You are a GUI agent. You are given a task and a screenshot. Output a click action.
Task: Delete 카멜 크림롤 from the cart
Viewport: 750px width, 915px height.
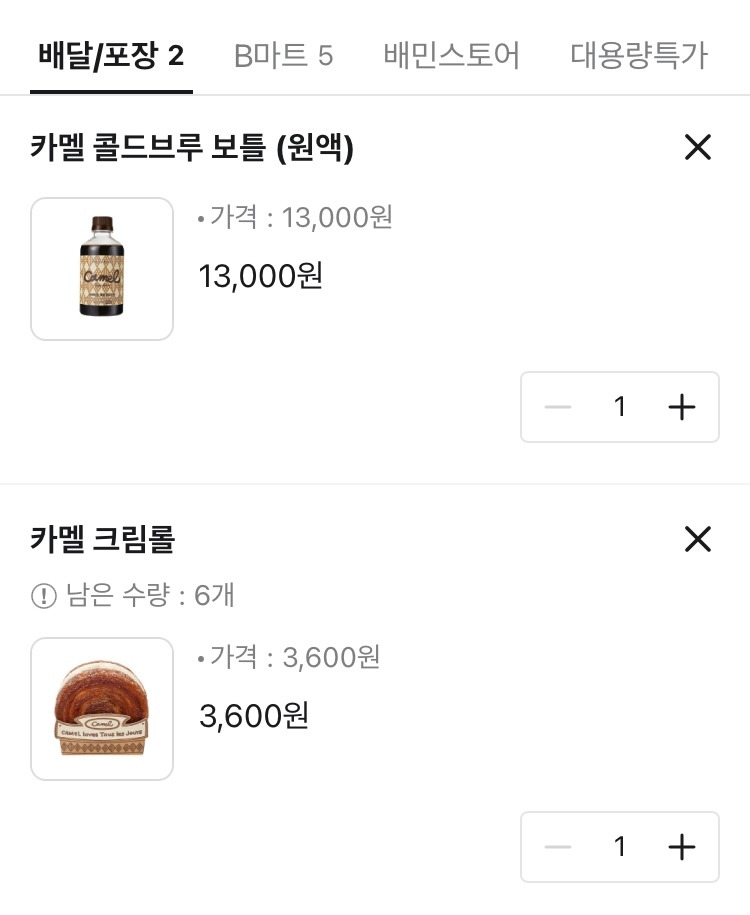[x=697, y=540]
